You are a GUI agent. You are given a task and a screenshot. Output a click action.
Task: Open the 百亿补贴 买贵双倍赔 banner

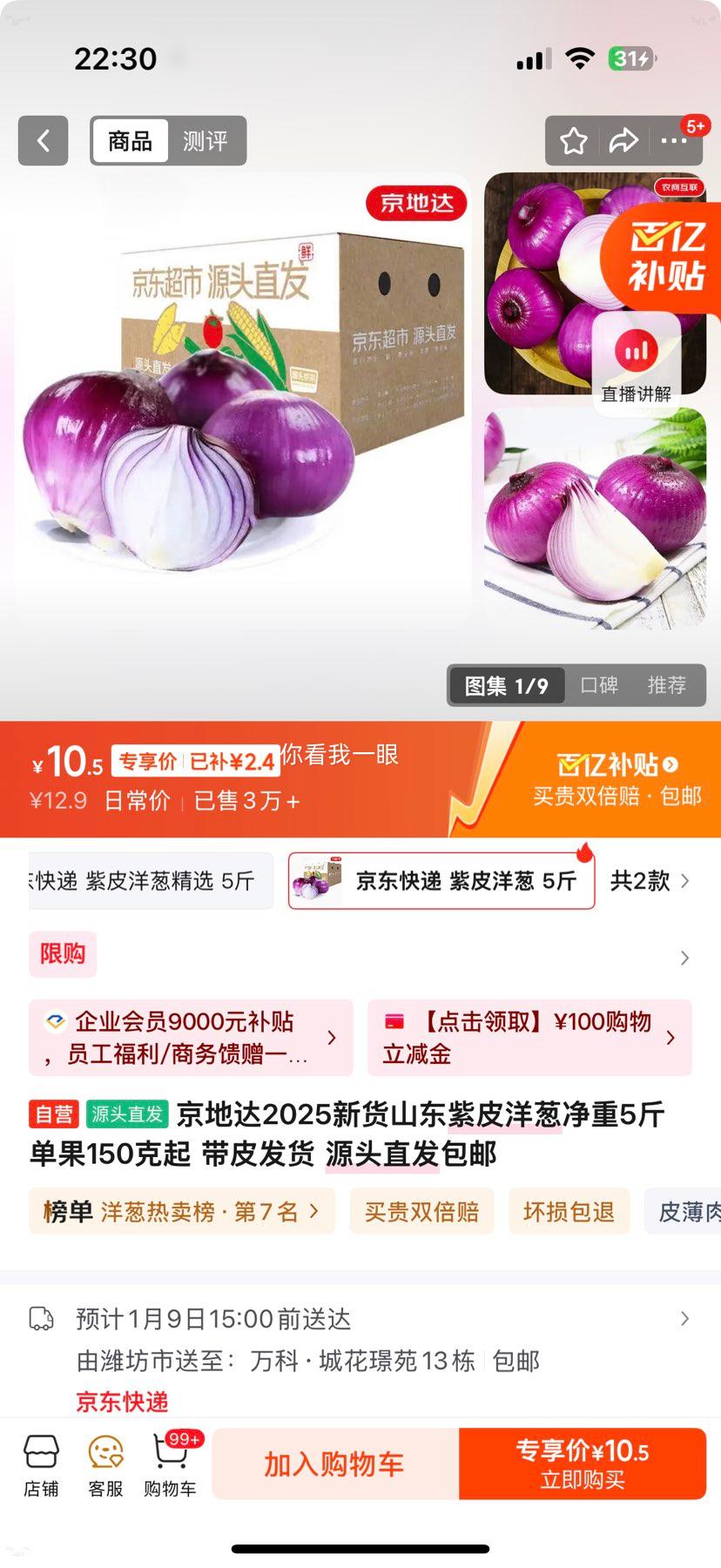click(x=617, y=779)
